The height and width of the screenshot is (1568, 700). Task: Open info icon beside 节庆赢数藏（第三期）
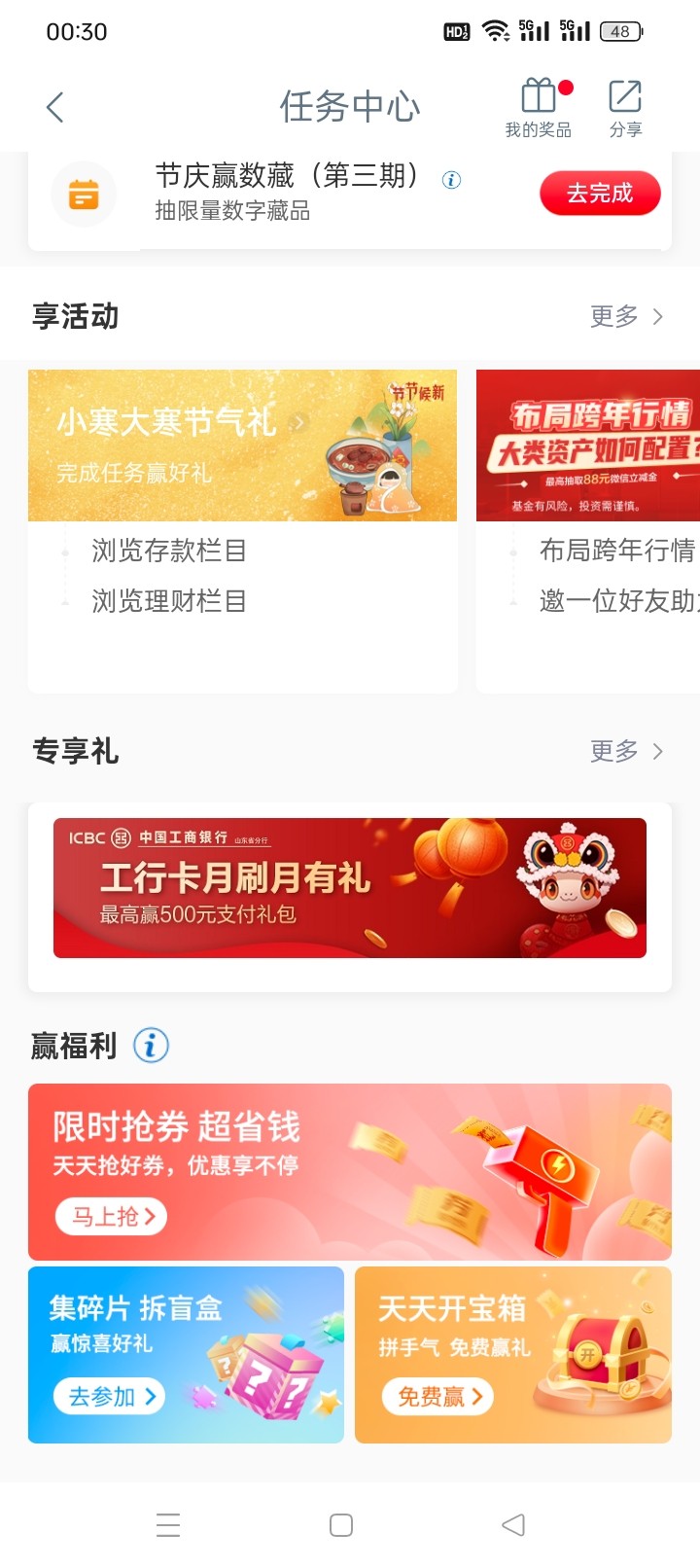(x=451, y=180)
